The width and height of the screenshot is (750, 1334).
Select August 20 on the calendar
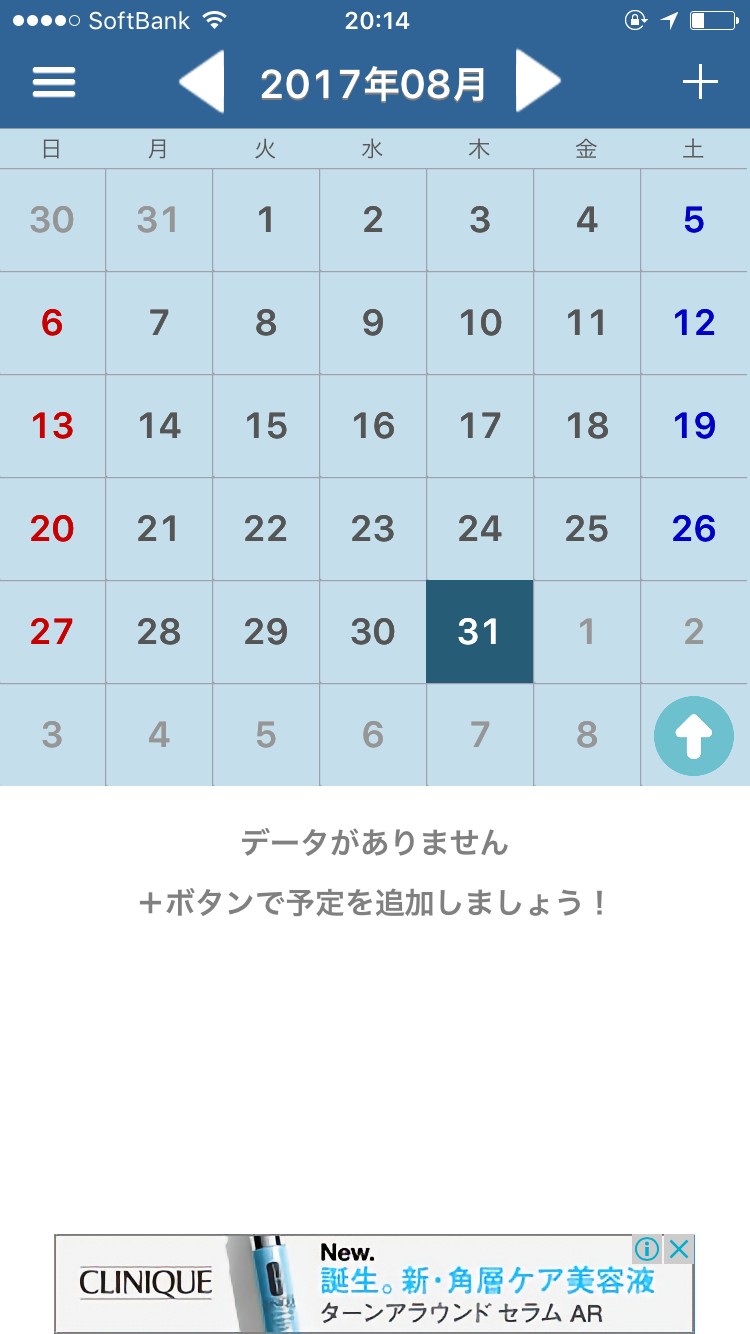(x=52, y=529)
